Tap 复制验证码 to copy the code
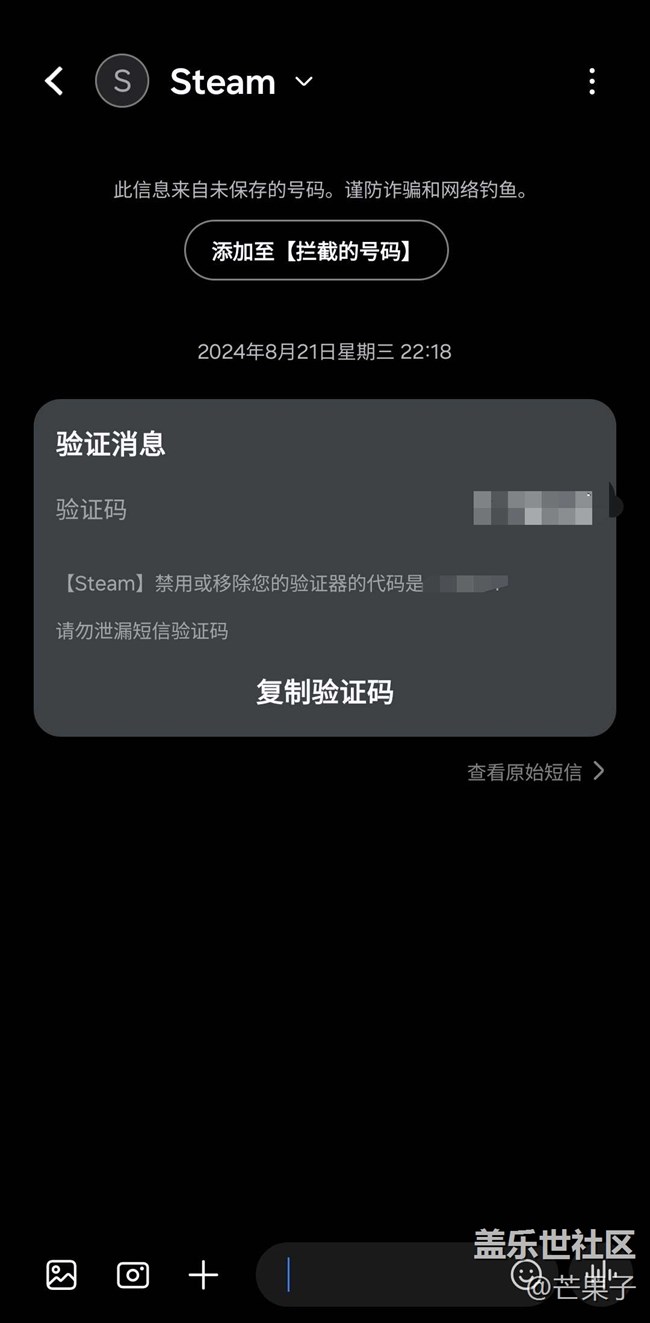The height and width of the screenshot is (1323, 650). (325, 691)
